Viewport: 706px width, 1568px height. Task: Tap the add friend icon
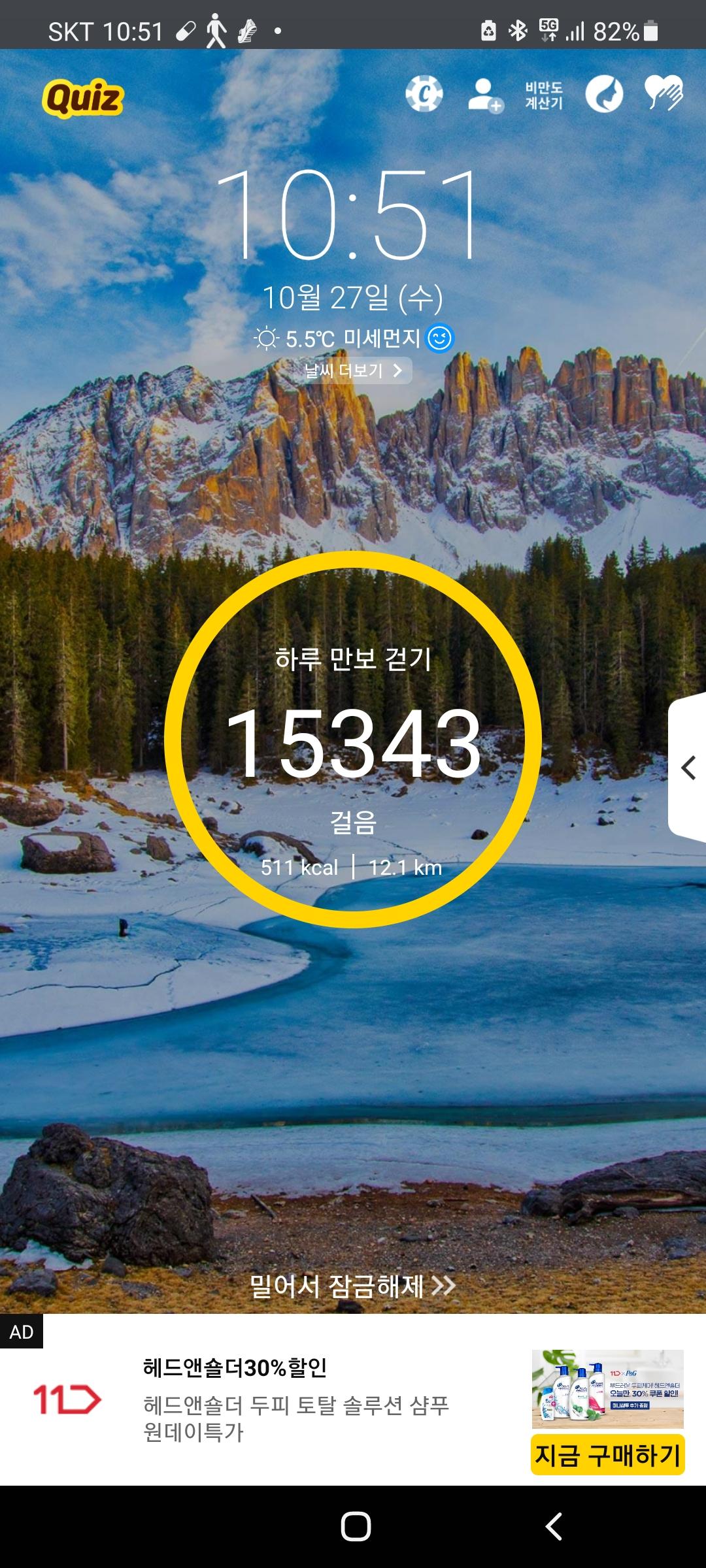485,95
